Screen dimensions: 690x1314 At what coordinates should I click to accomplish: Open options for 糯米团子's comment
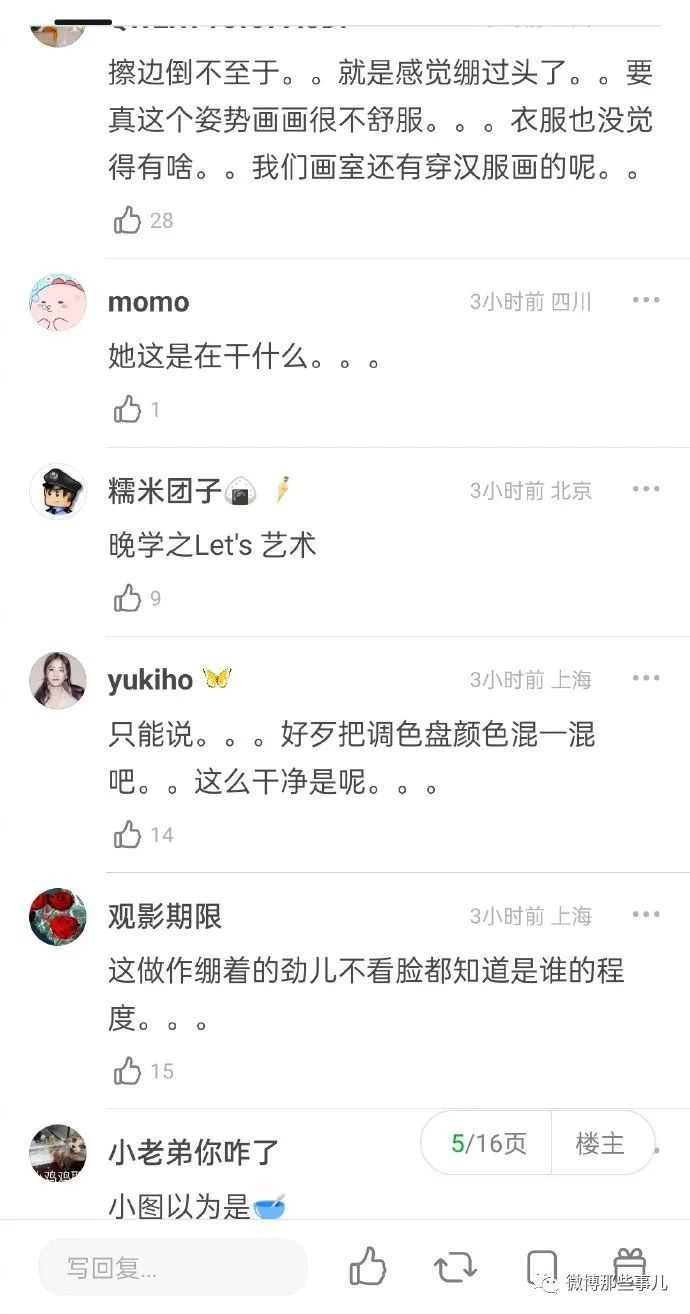pyautogui.click(x=646, y=490)
